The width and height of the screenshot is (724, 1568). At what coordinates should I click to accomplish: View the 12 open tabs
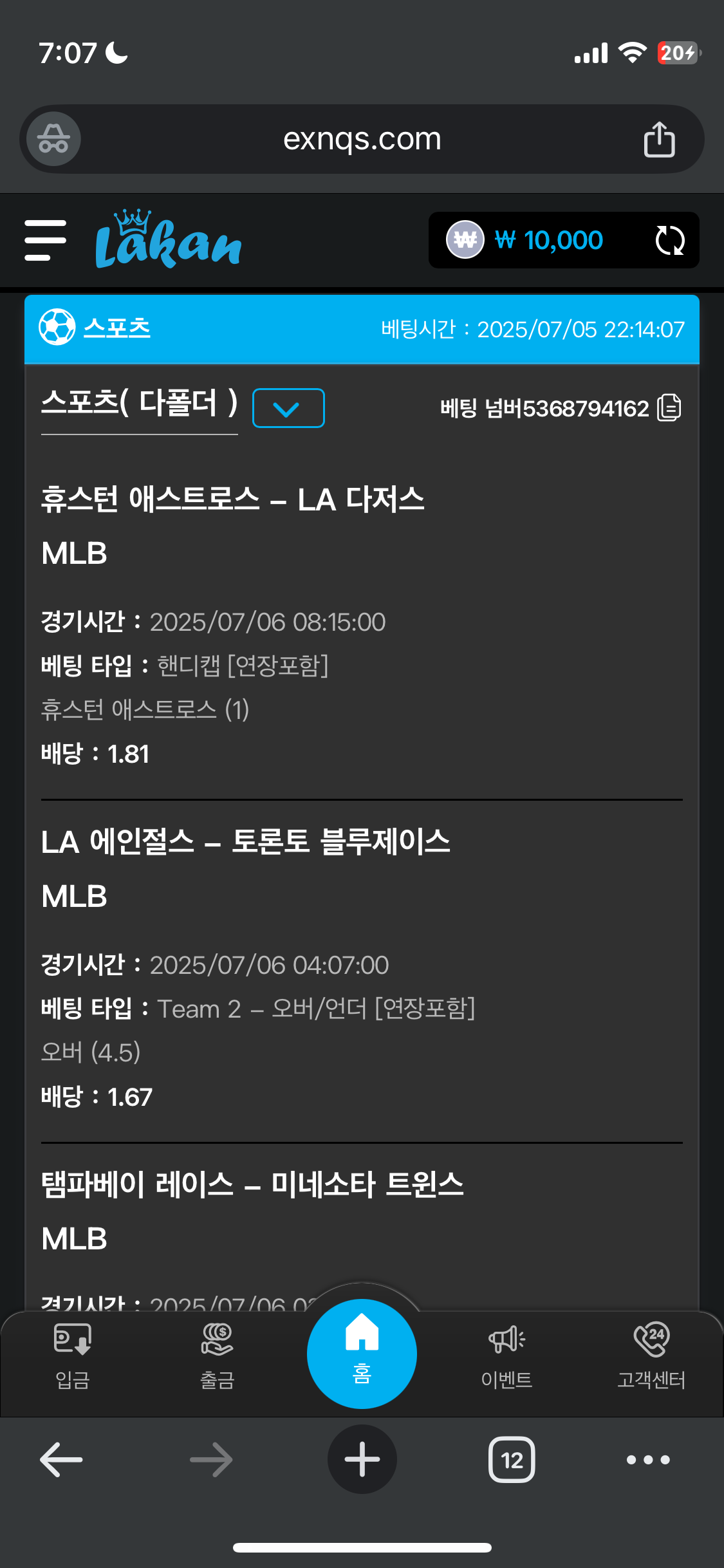[x=512, y=1459]
